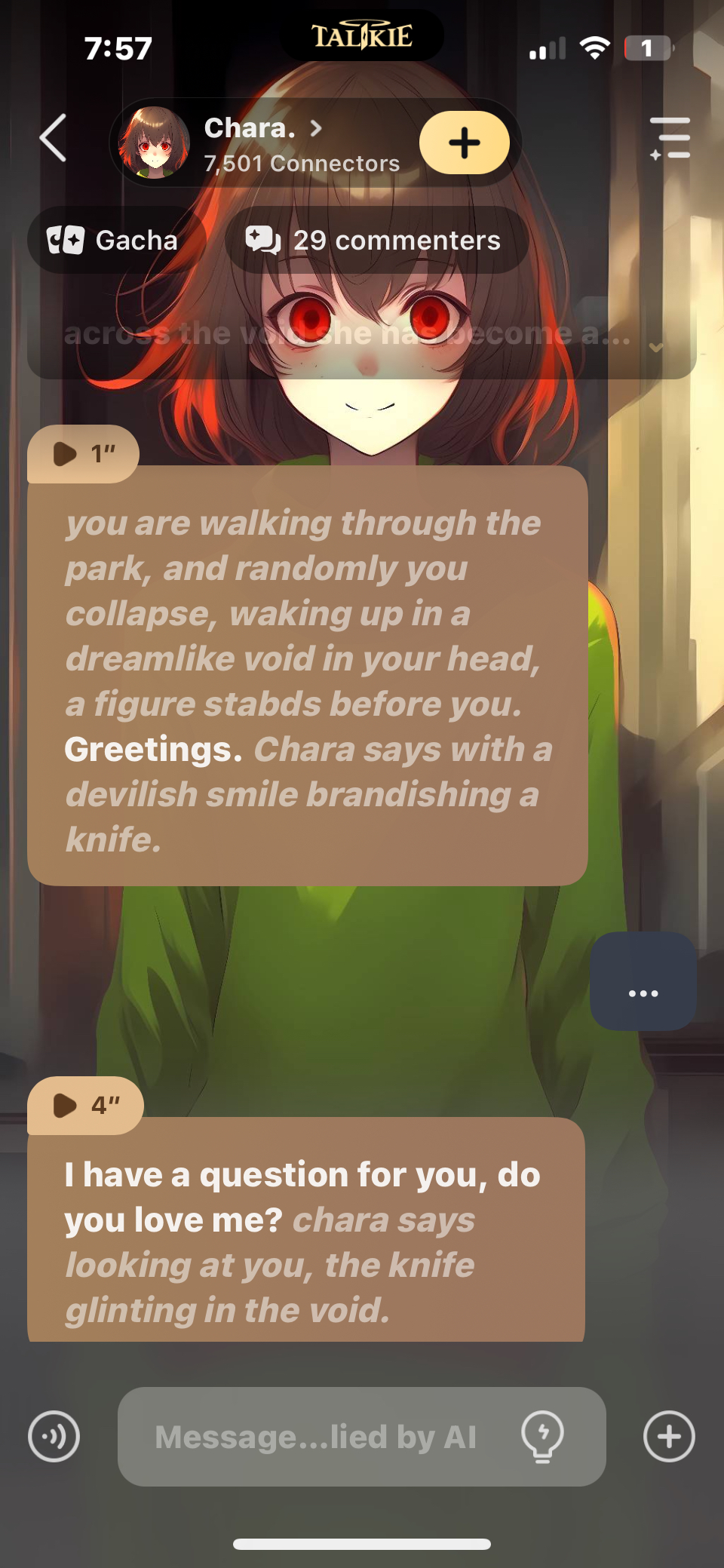Image resolution: width=724 pixels, height=1568 pixels.
Task: Play the 4" voice message
Action: [x=84, y=1106]
